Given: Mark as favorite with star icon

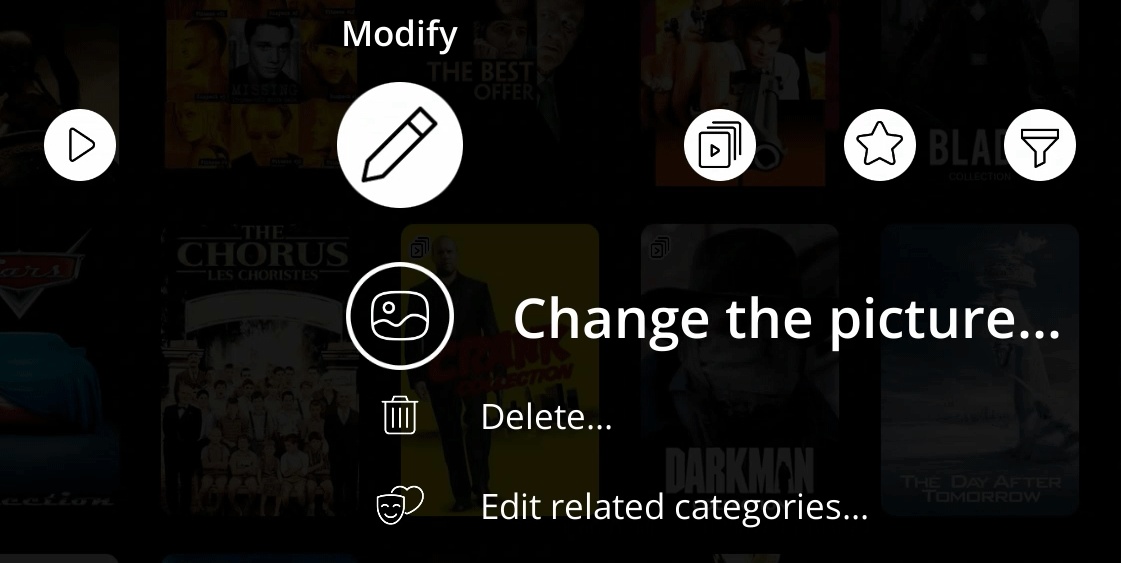Looking at the screenshot, I should pos(880,146).
